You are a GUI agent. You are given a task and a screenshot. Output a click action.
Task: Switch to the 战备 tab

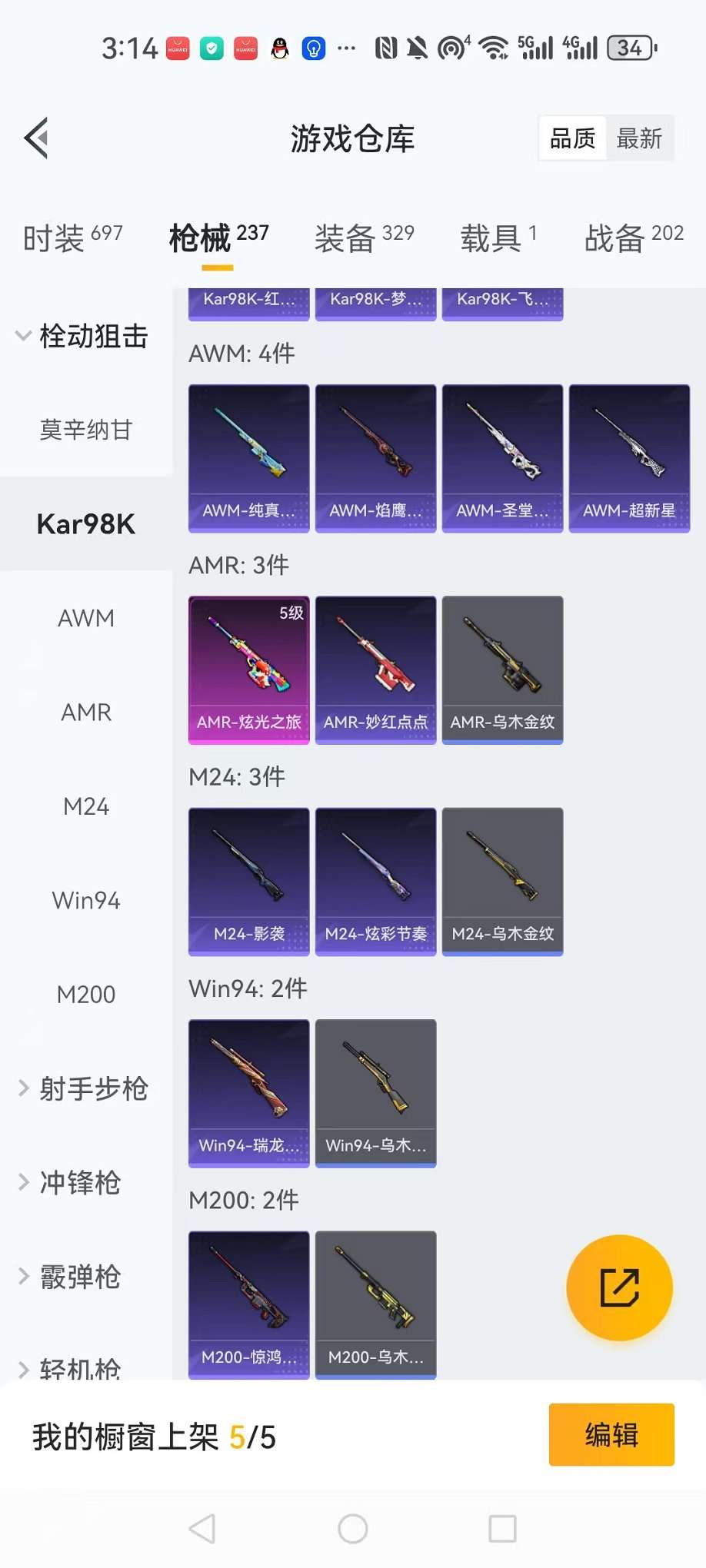click(634, 238)
